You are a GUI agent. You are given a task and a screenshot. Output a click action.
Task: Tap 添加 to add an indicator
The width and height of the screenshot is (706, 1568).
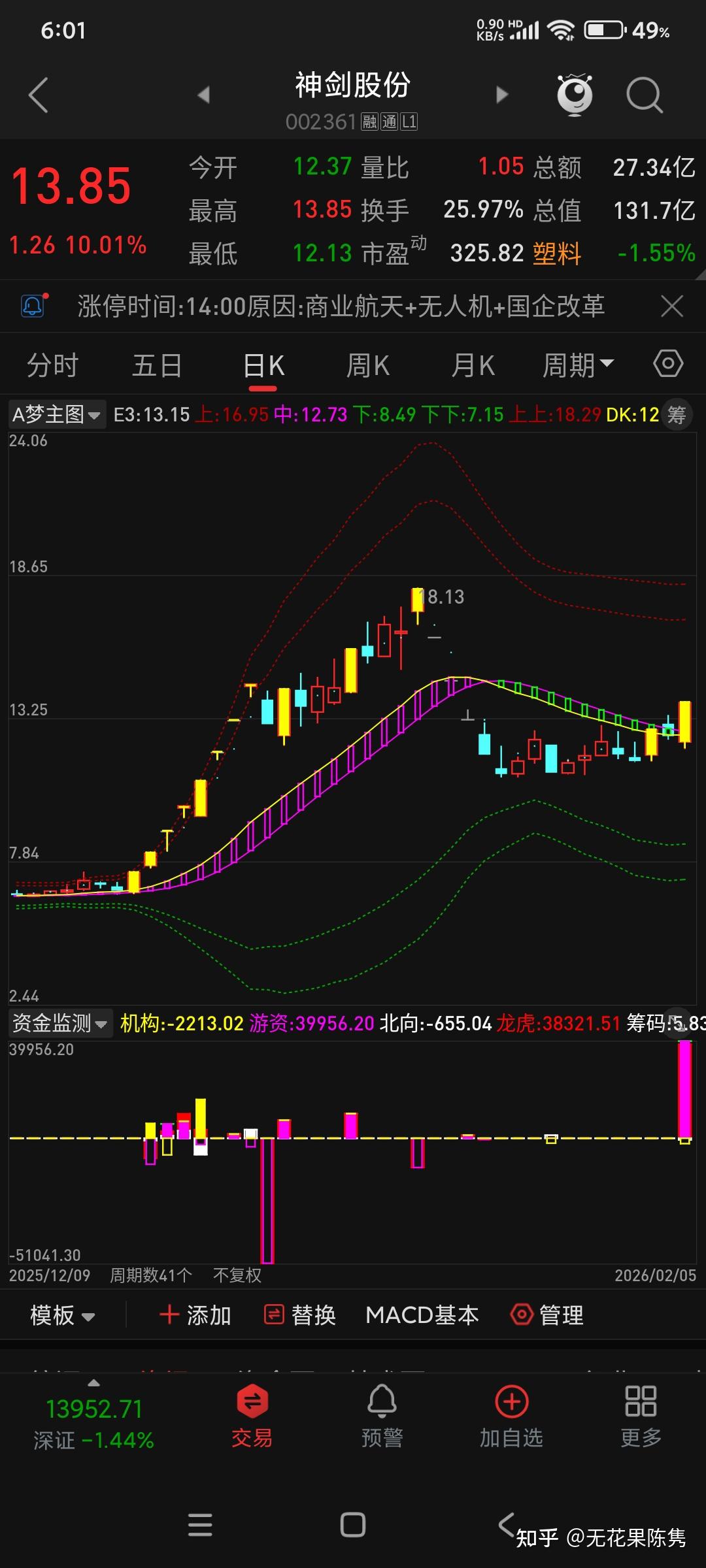click(196, 1315)
